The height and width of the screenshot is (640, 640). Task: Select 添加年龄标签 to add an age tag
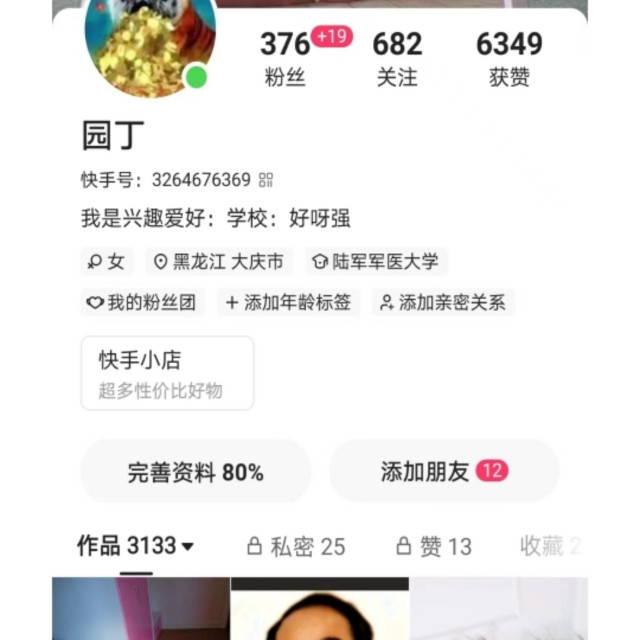[x=288, y=302]
